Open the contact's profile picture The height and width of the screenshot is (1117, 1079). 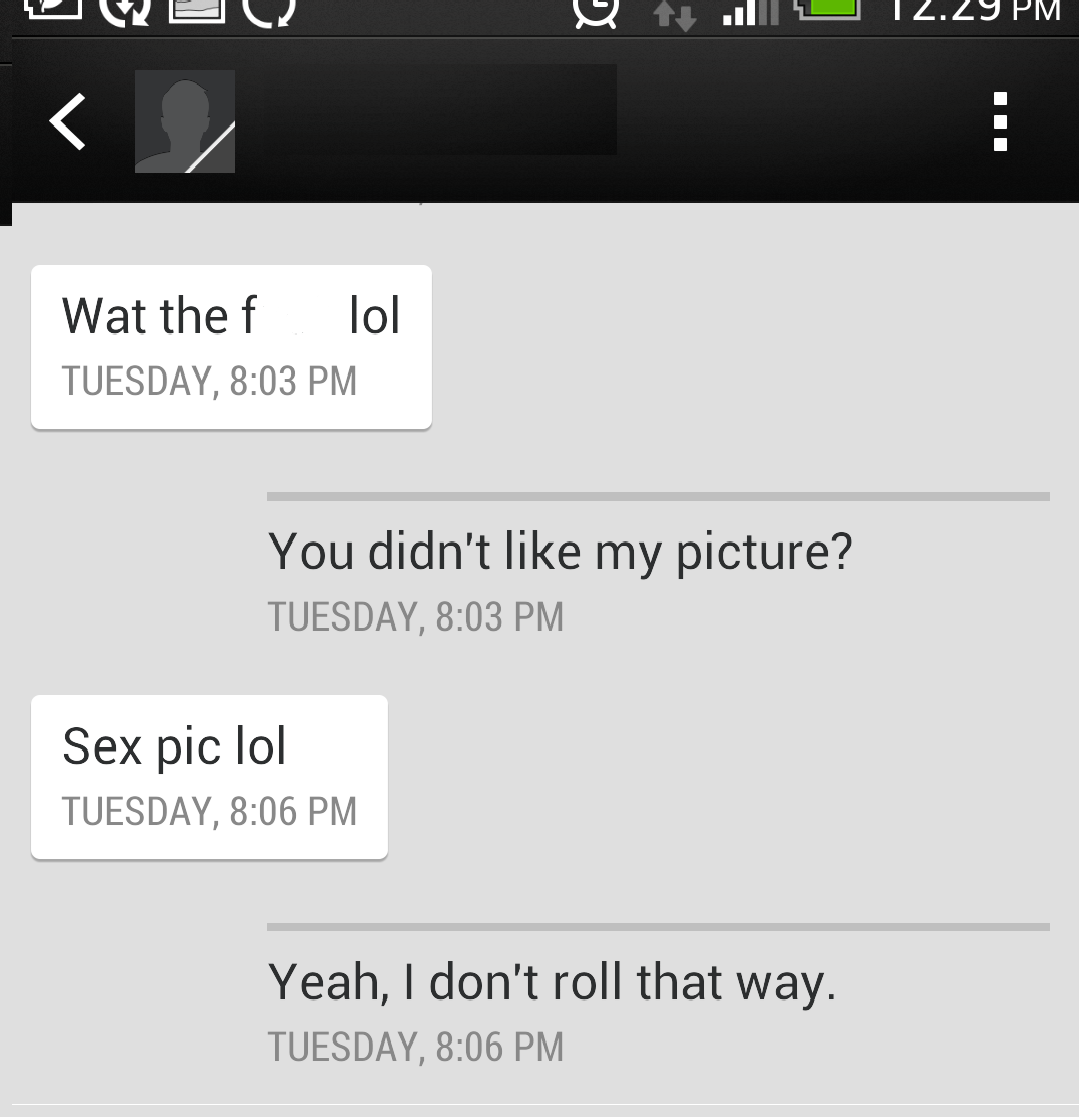[185, 122]
